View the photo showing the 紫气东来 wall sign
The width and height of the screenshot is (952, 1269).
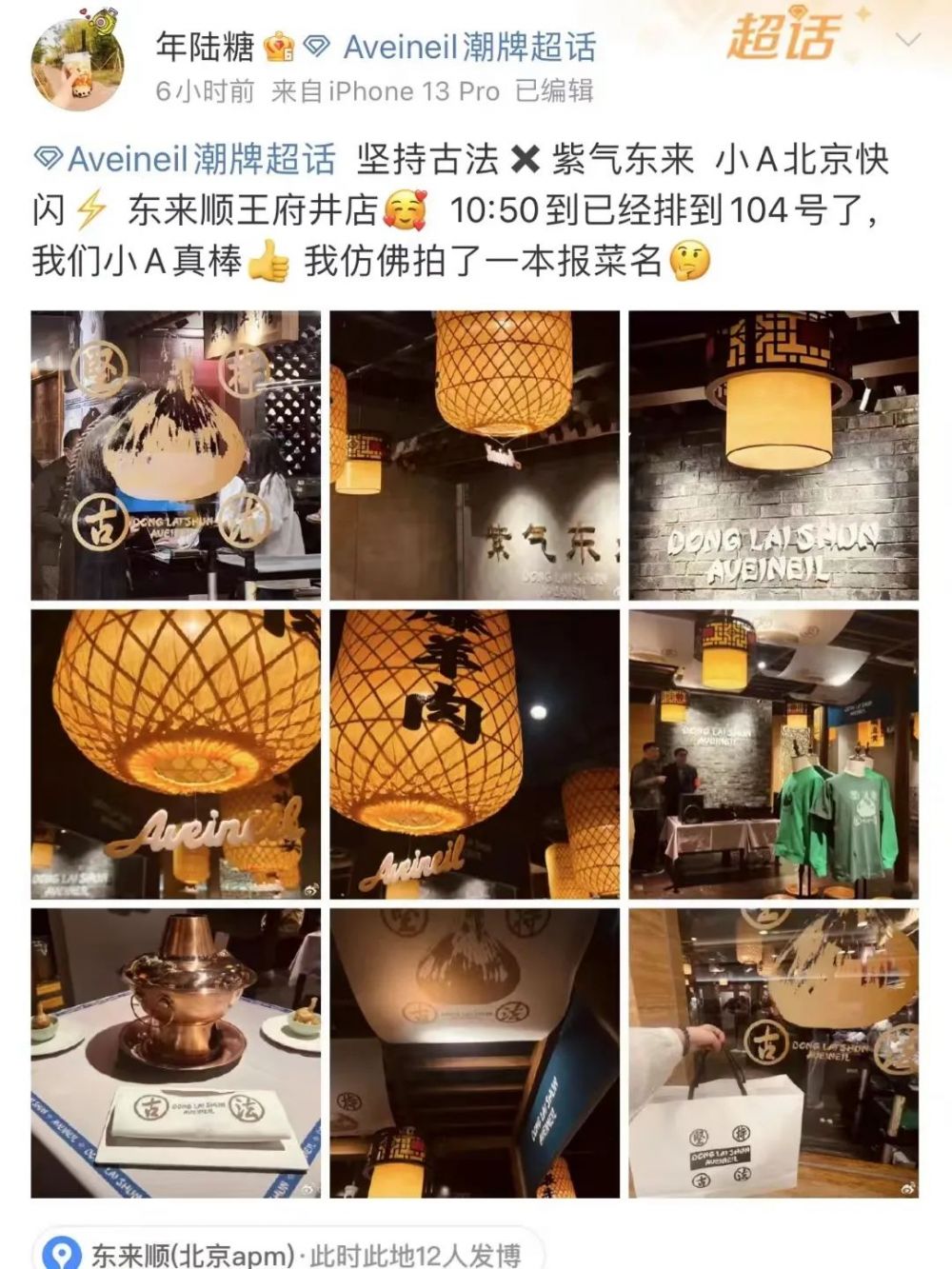[474, 455]
